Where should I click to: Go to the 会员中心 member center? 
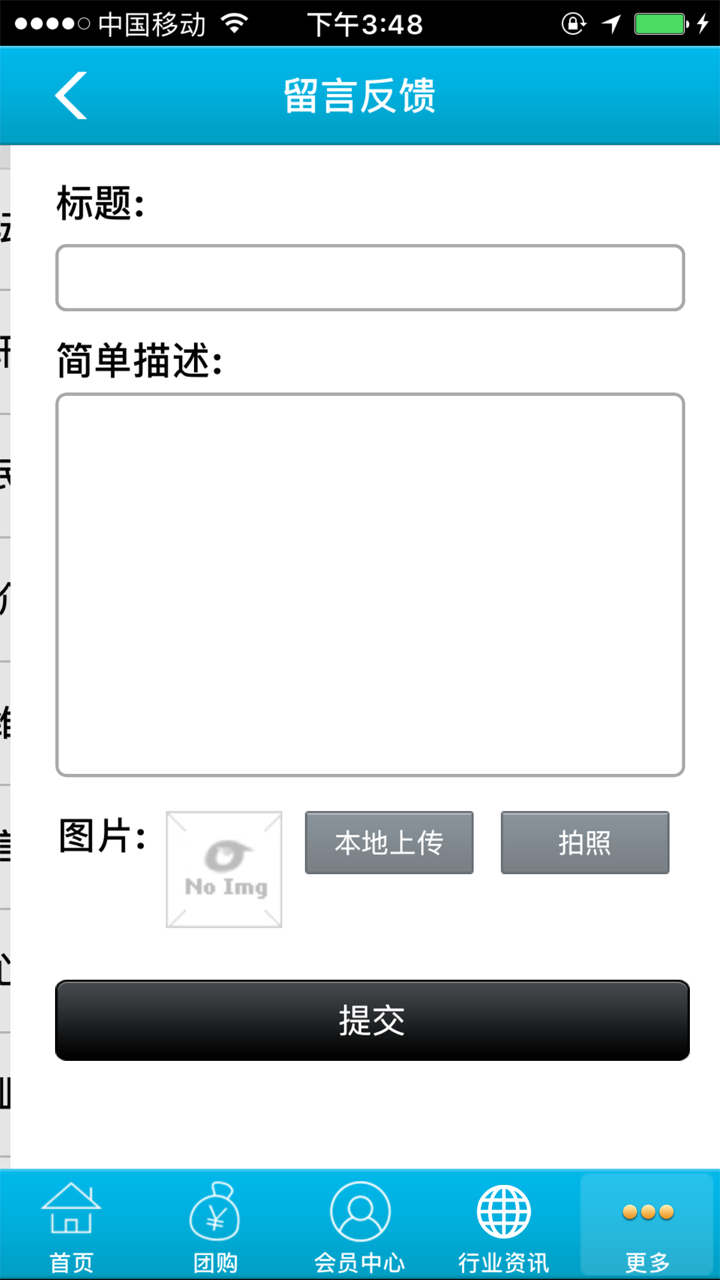tap(360, 1226)
